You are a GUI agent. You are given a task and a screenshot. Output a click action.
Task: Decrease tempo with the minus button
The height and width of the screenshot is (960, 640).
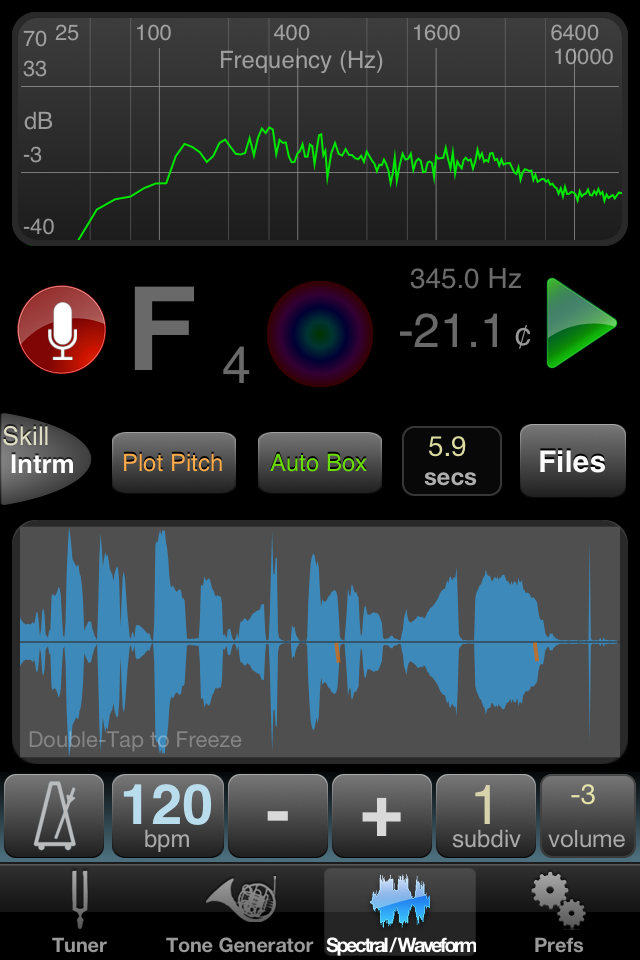click(278, 816)
